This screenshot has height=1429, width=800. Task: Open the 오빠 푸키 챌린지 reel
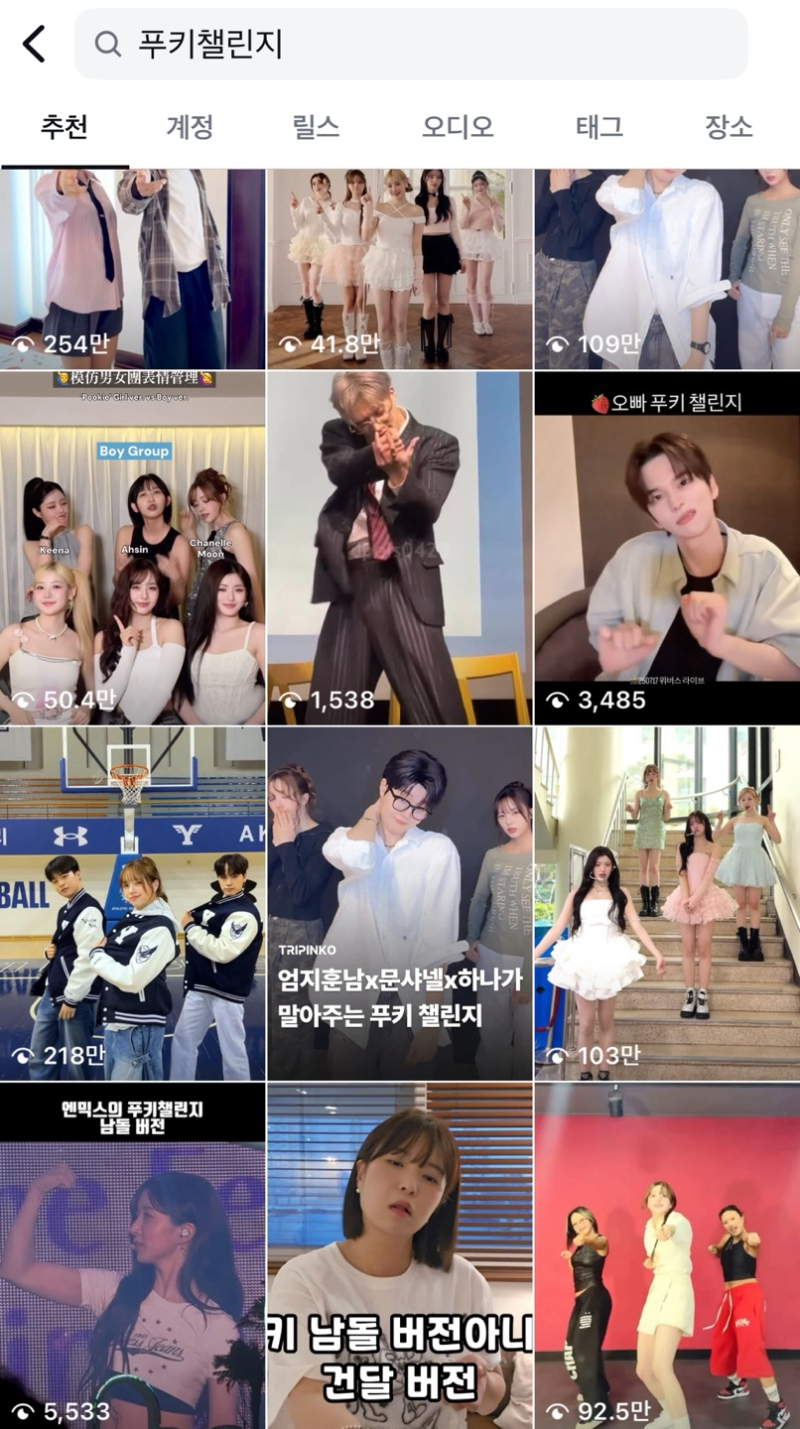(x=667, y=548)
